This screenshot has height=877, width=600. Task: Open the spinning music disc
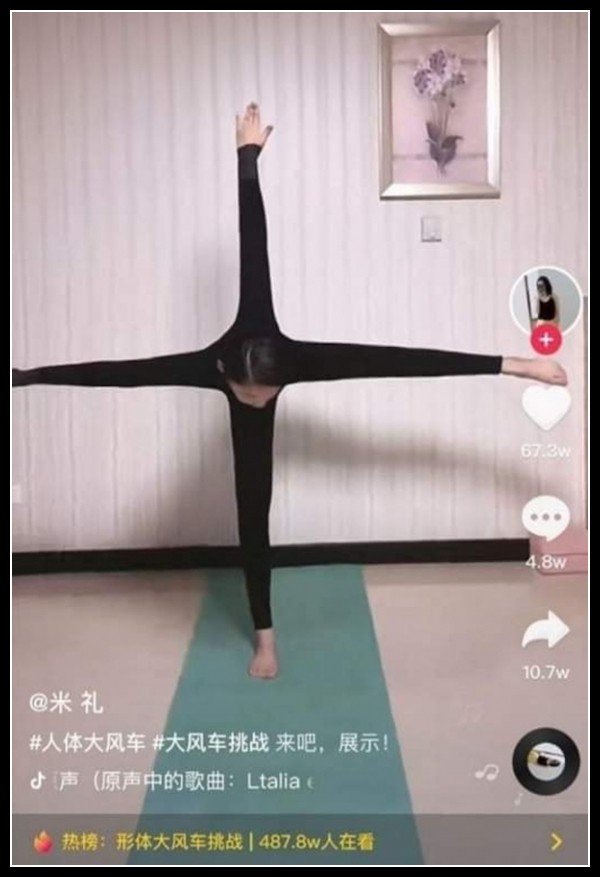point(546,761)
